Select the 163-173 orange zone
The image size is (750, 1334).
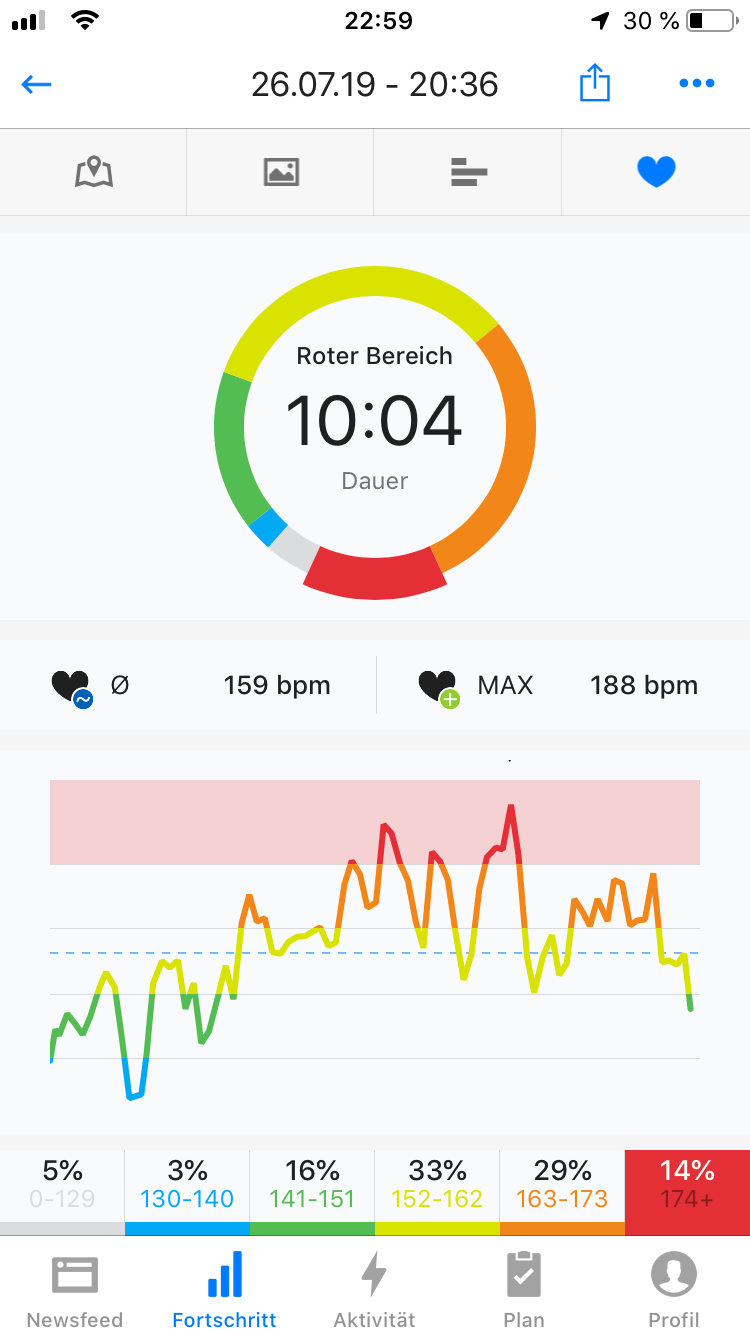[562, 1192]
